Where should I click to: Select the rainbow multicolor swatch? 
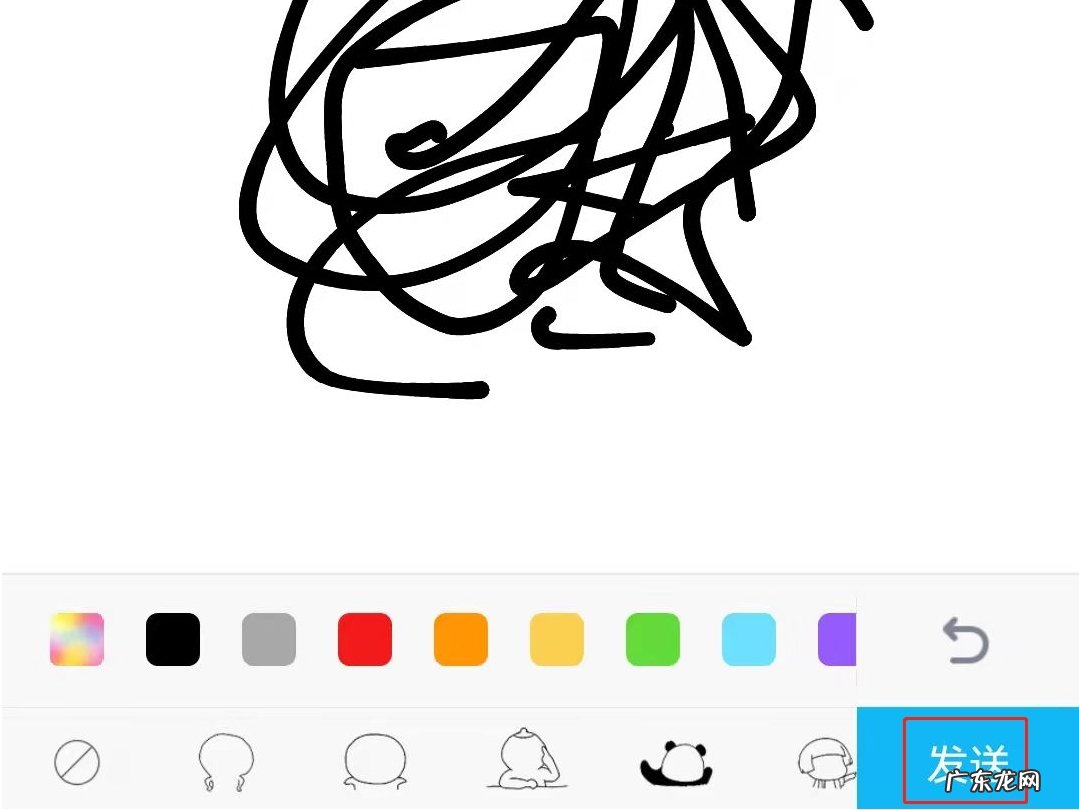point(77,640)
